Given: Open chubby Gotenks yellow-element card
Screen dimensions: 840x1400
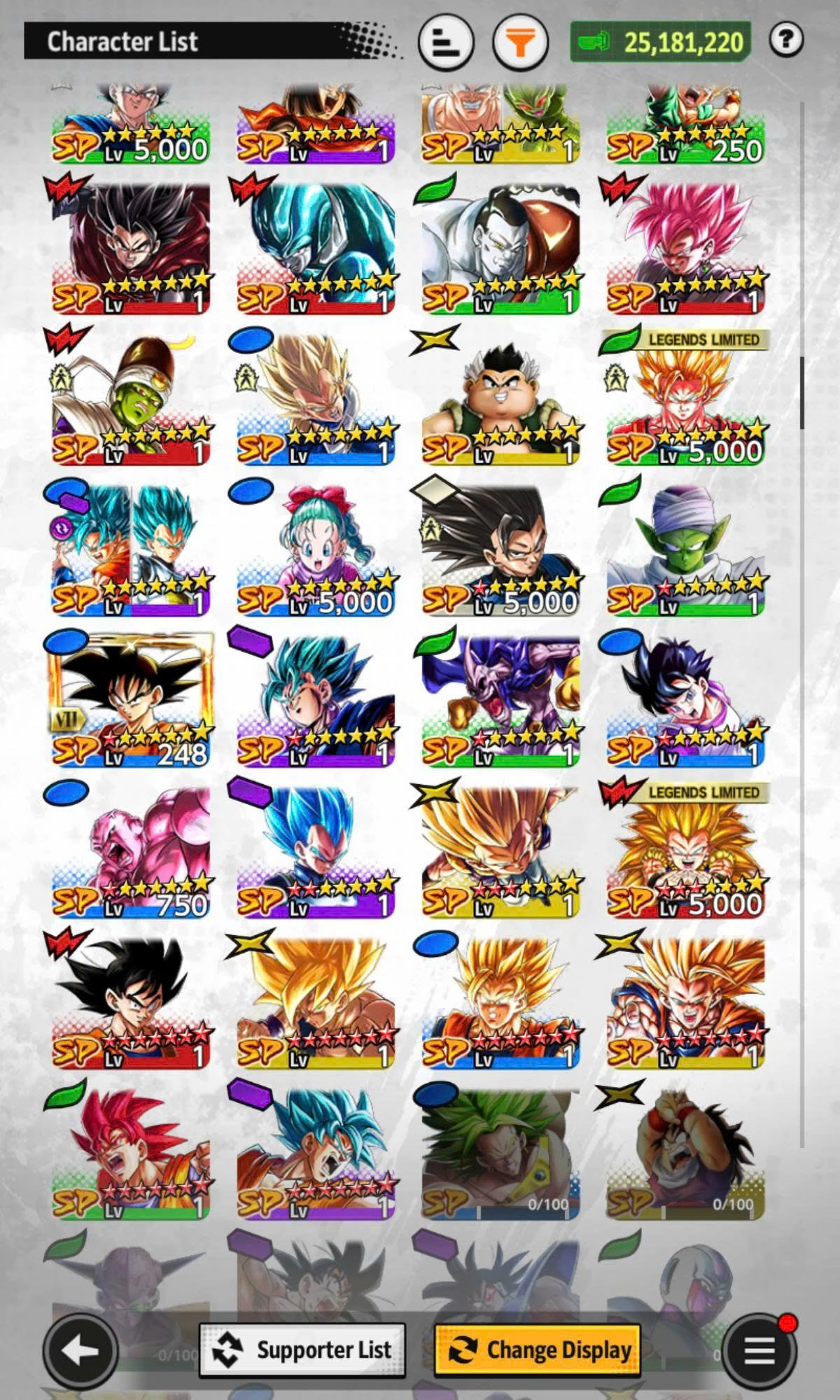Looking at the screenshot, I should click(500, 399).
